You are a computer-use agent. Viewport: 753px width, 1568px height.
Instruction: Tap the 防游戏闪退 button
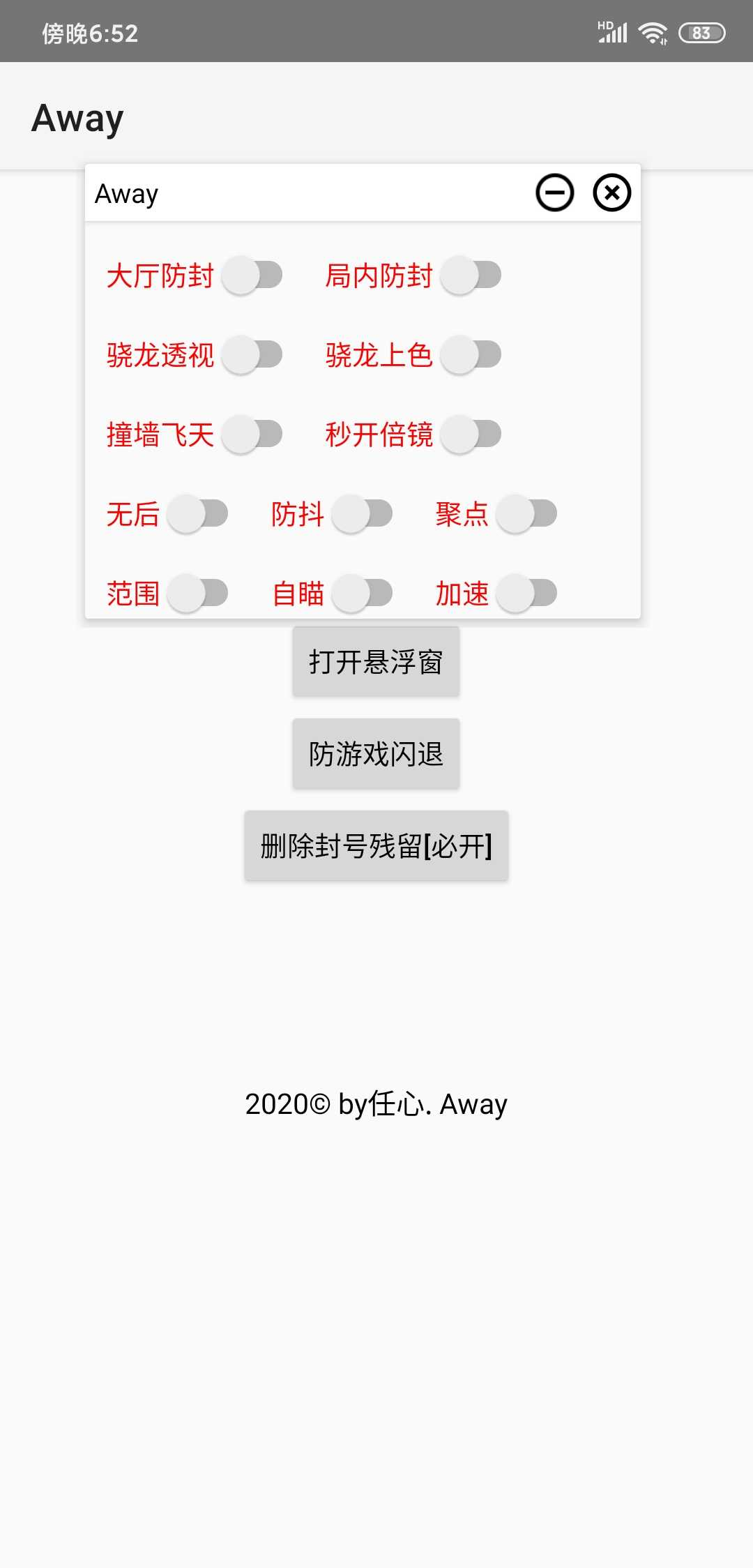click(376, 754)
